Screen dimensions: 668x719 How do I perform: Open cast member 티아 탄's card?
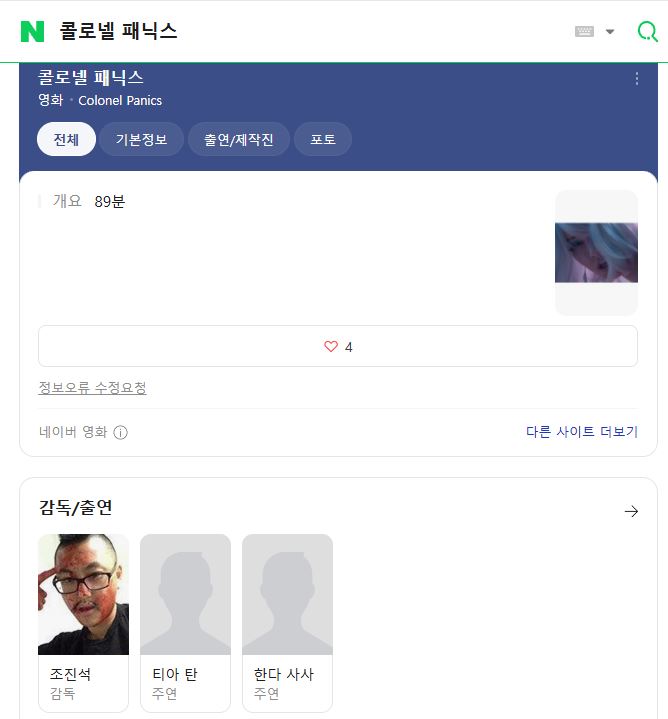point(185,622)
